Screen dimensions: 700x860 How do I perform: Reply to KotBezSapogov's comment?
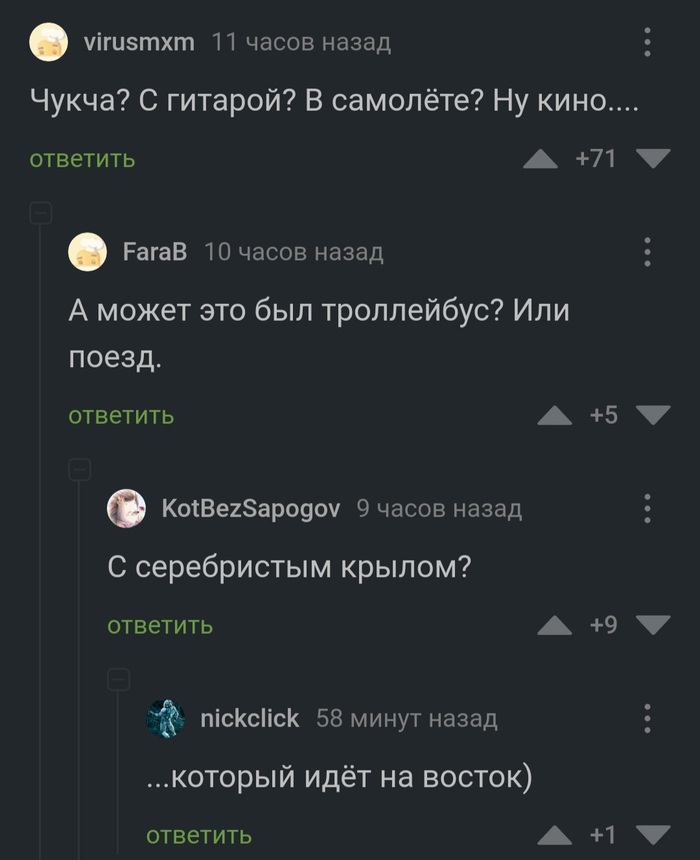(160, 625)
